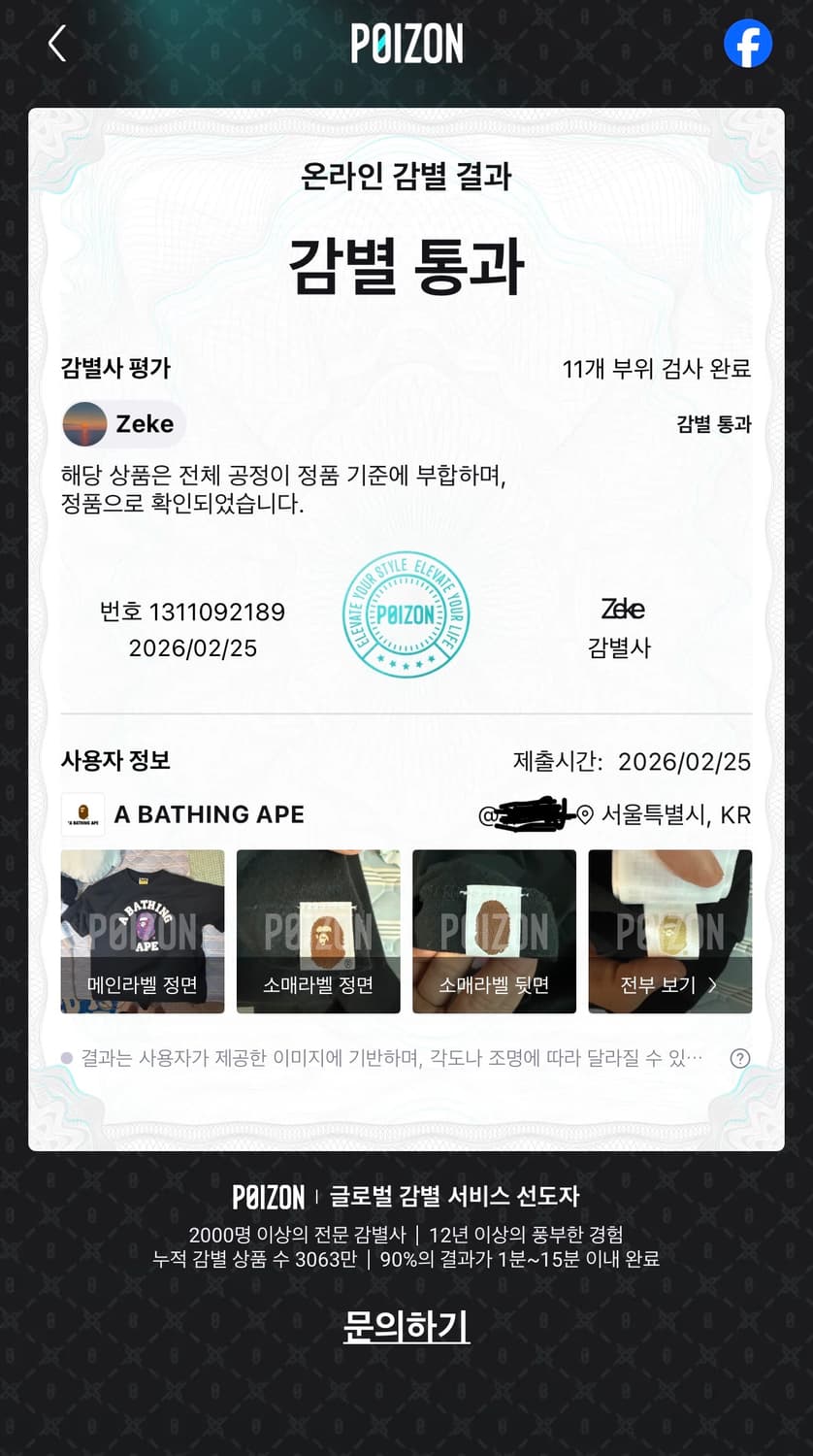Screen dimensions: 813x1456
Task: View the 소매라벨 뒷면 image
Action: (494, 932)
